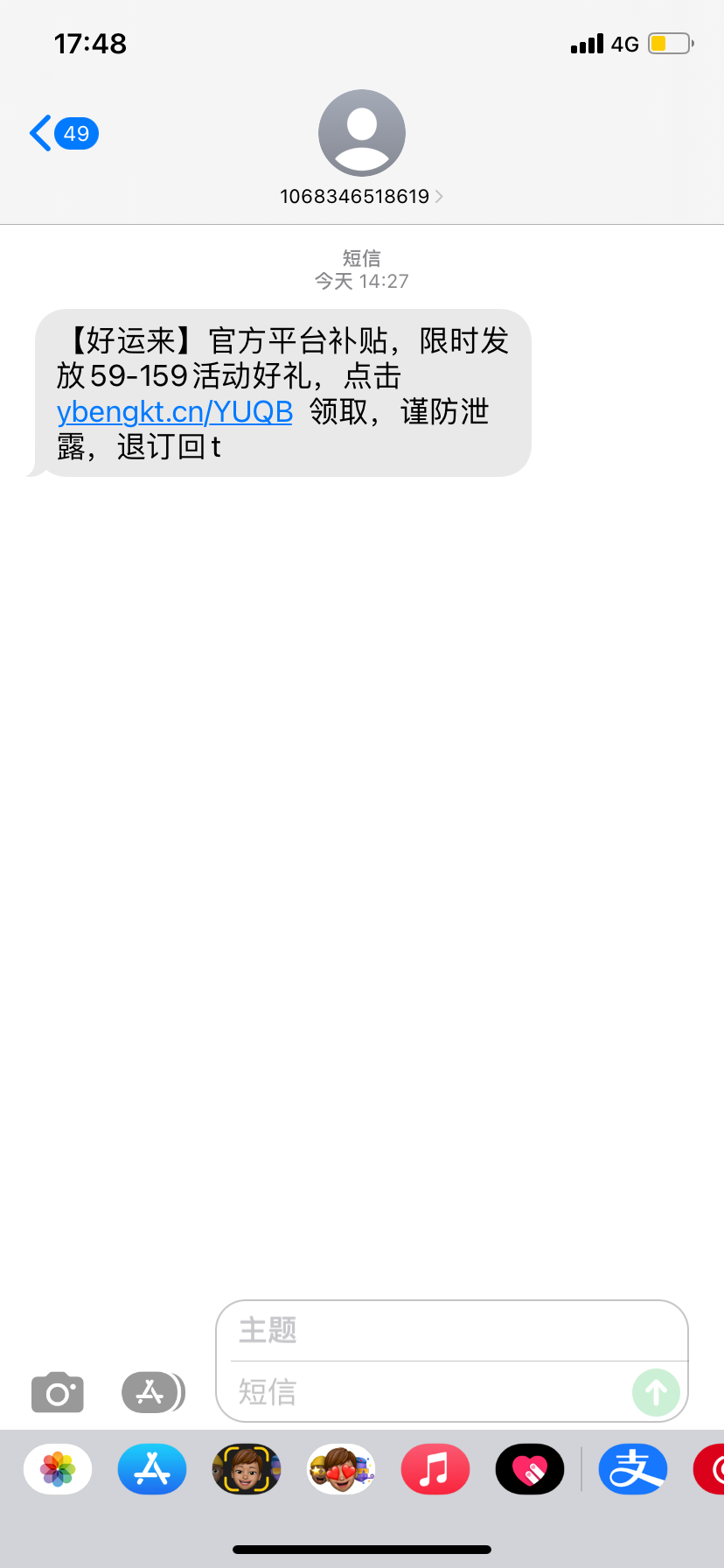
Task: Launch the App Store from the dock
Action: pos(151,1469)
